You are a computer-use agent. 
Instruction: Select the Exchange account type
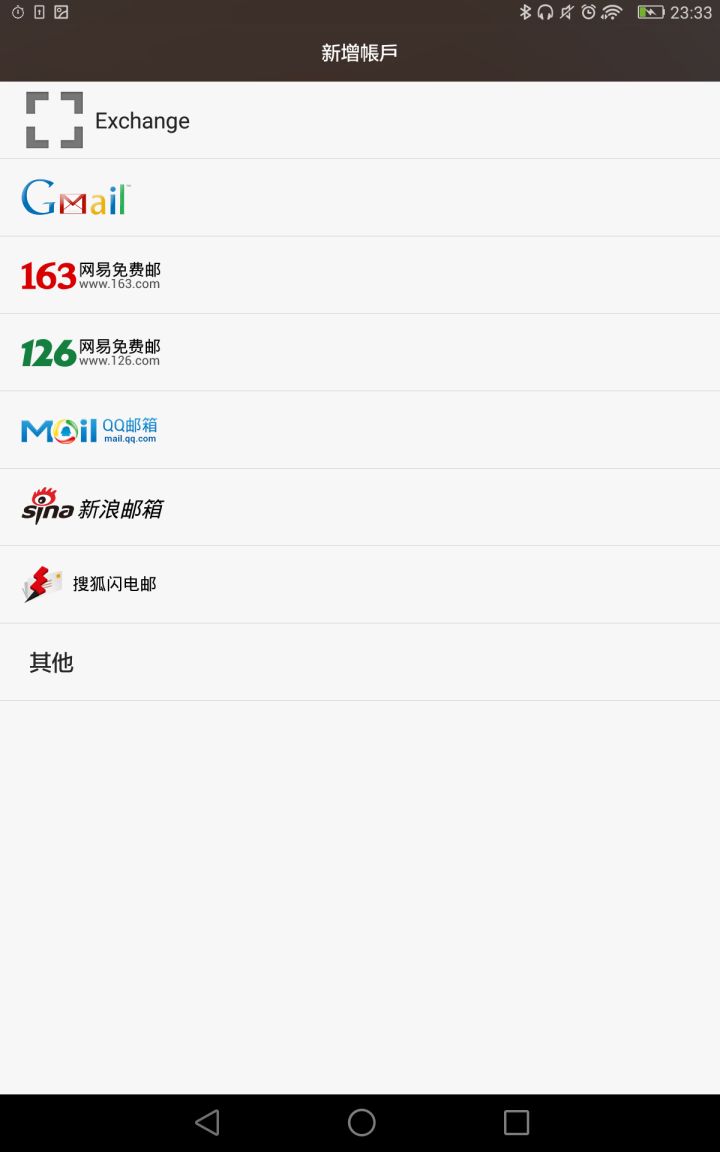tap(360, 120)
